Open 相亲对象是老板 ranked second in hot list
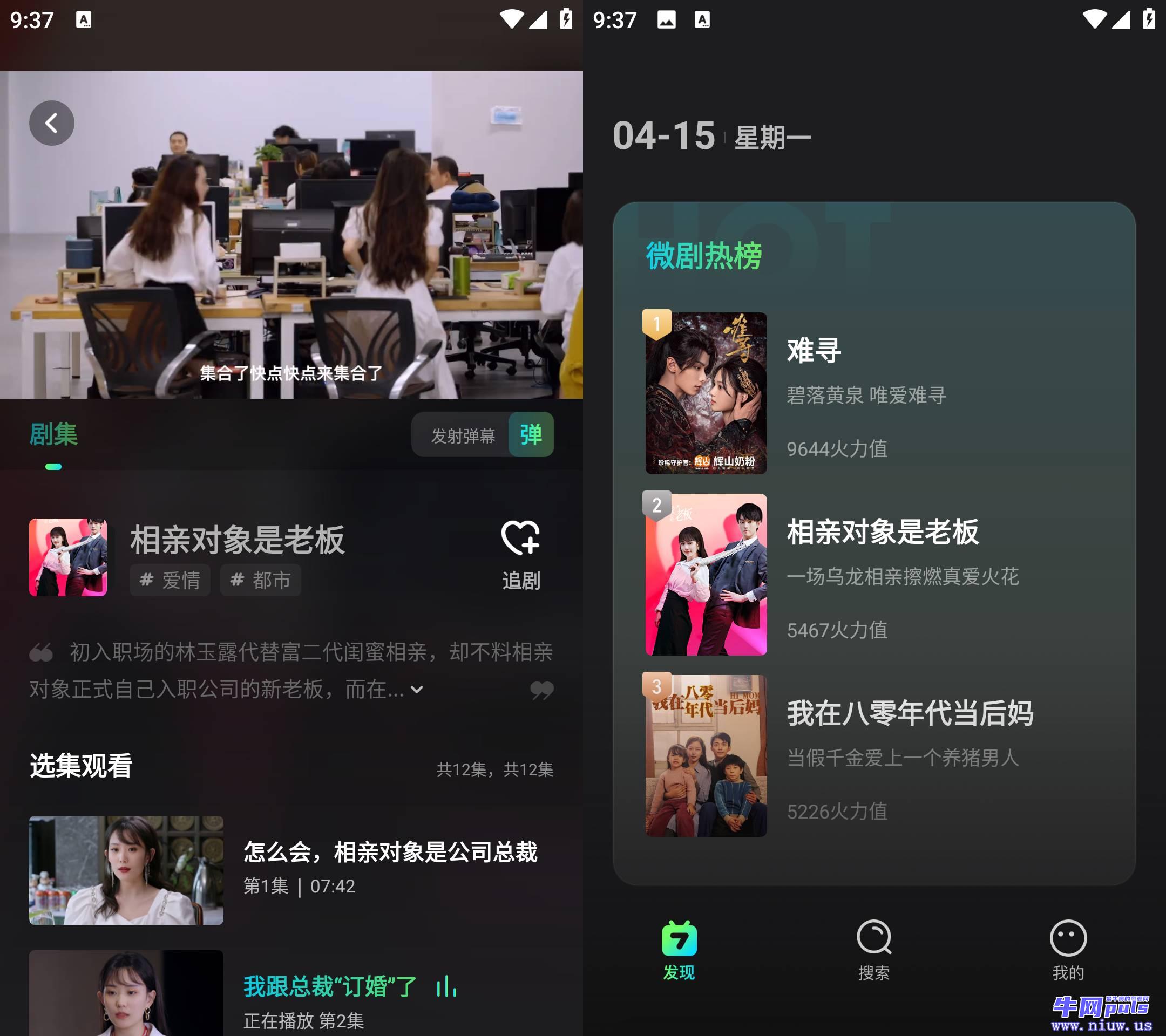The width and height of the screenshot is (1166, 1036). coord(873,575)
